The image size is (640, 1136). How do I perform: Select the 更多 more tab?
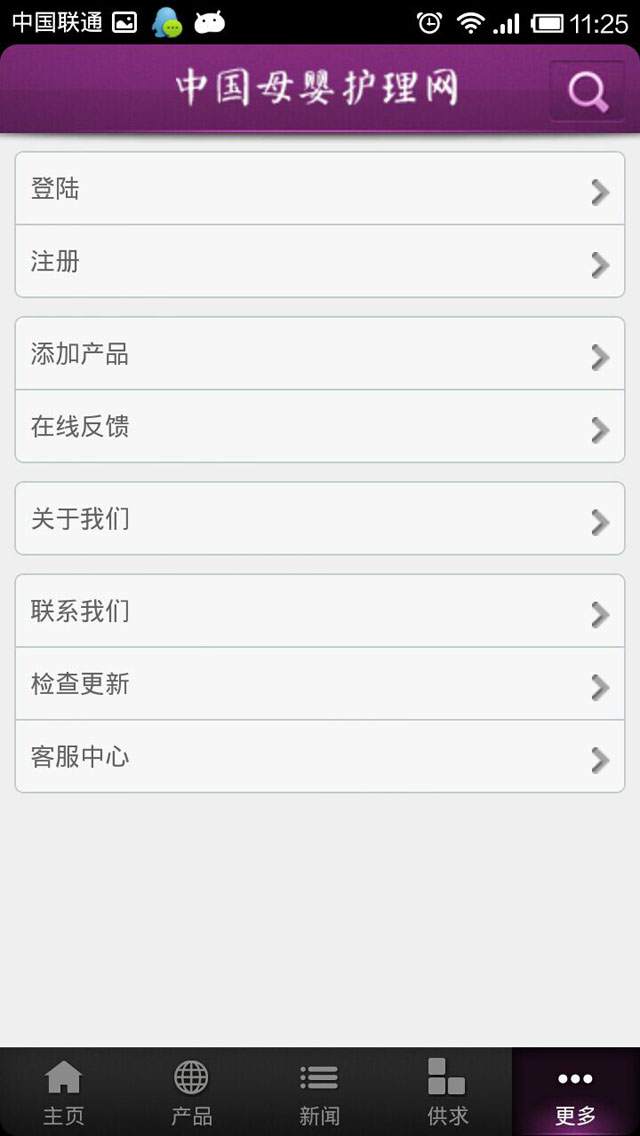coord(575,1092)
